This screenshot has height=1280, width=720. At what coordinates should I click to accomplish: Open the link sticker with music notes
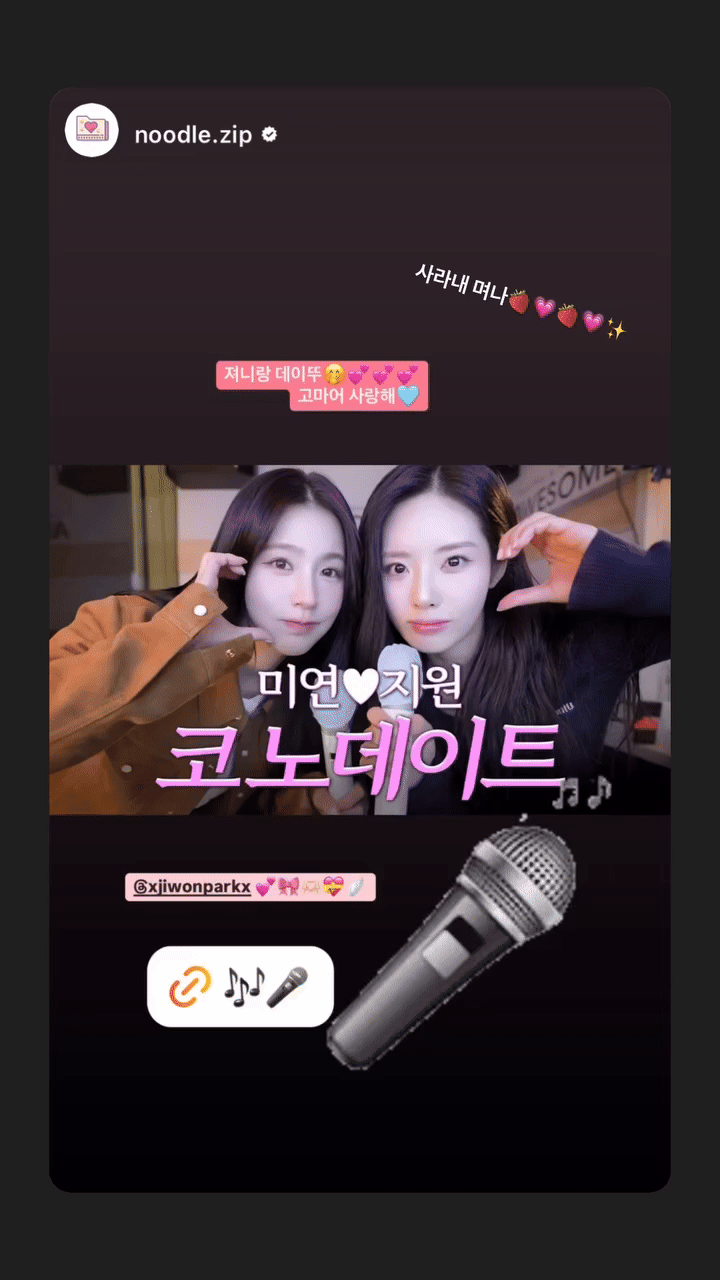coord(240,986)
